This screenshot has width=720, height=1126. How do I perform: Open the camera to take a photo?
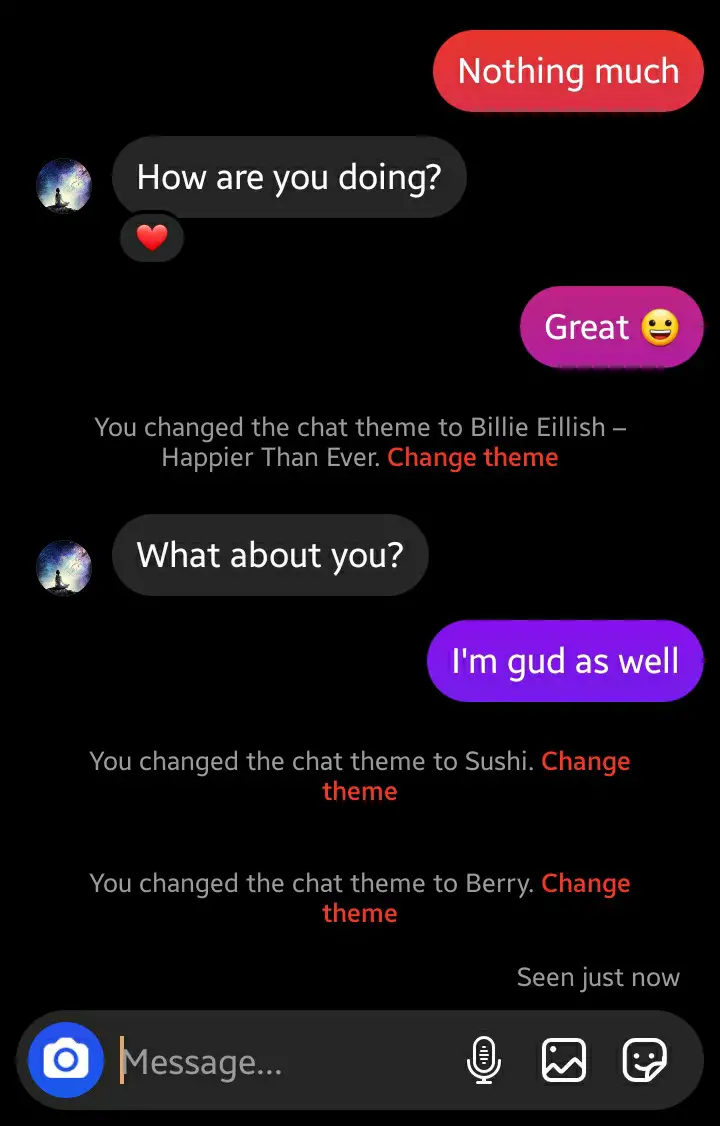point(64,1061)
